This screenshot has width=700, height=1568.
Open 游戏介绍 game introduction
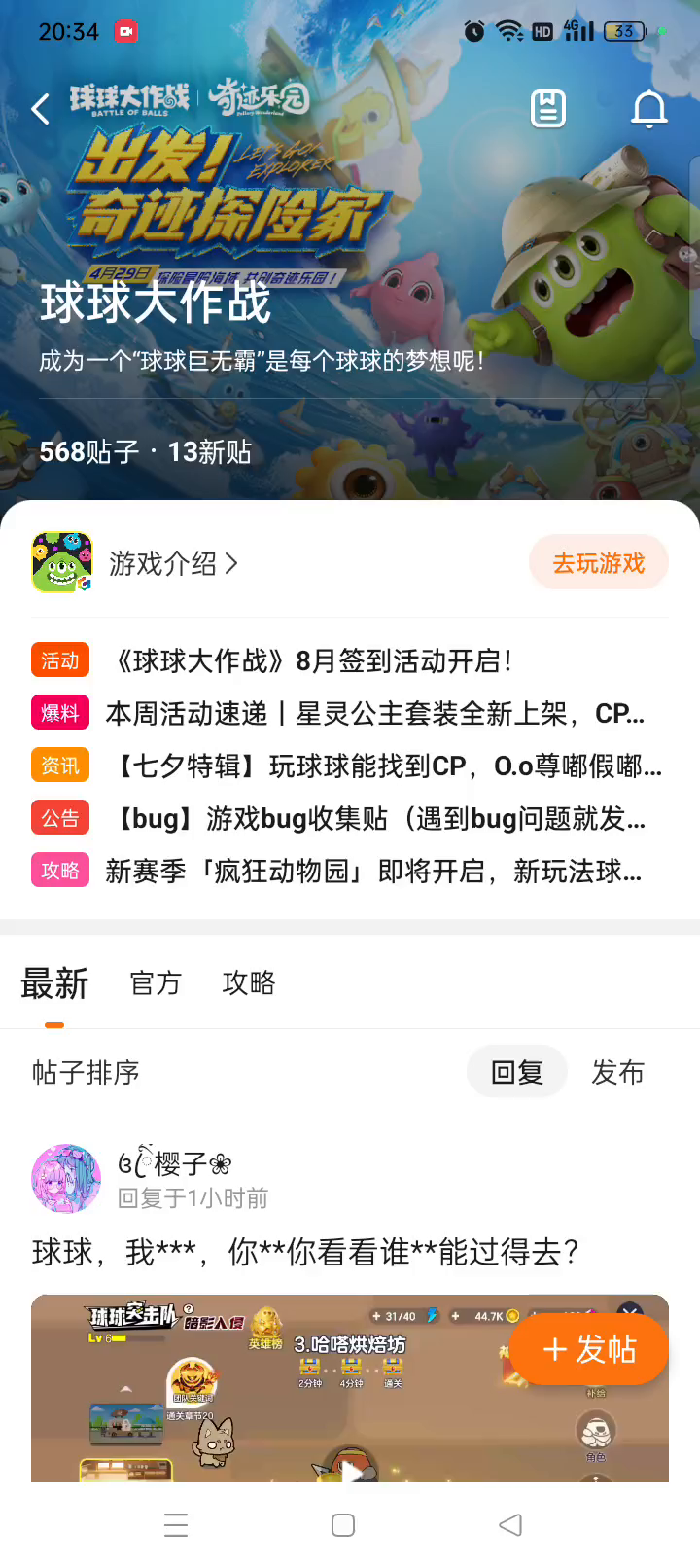click(x=173, y=563)
